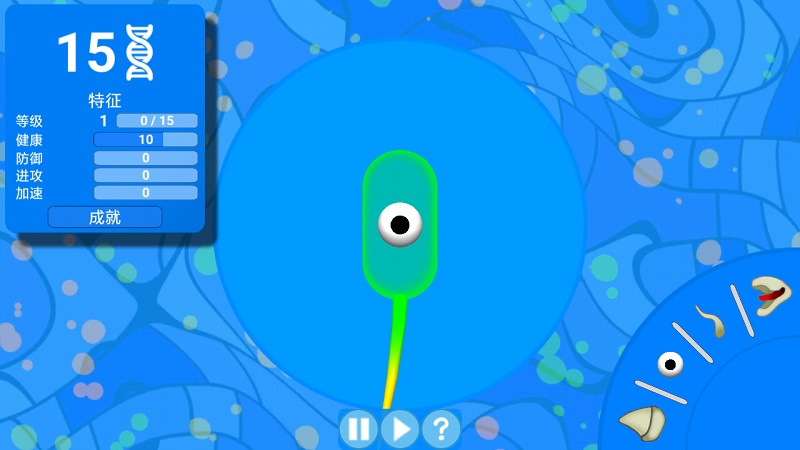The width and height of the screenshot is (800, 450).
Task: Select the eyeball body part
Action: click(x=669, y=365)
